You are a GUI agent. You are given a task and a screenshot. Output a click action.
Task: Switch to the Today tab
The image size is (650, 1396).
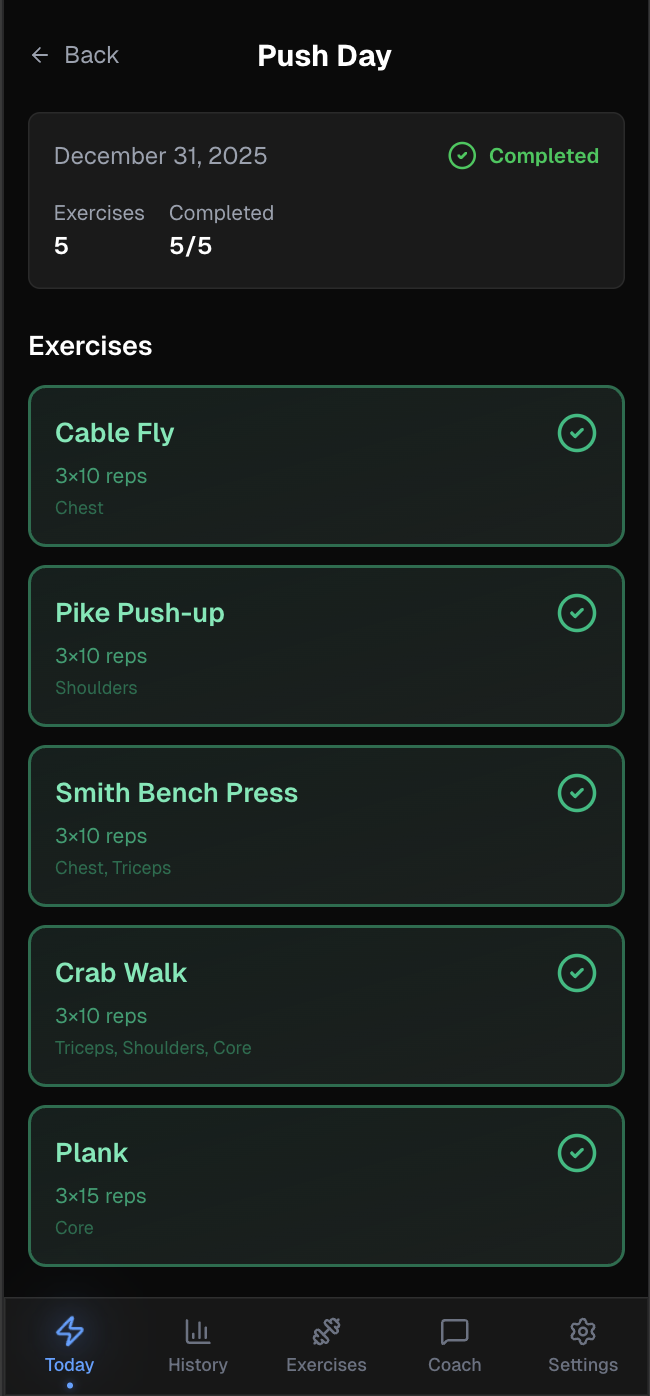click(x=69, y=1345)
